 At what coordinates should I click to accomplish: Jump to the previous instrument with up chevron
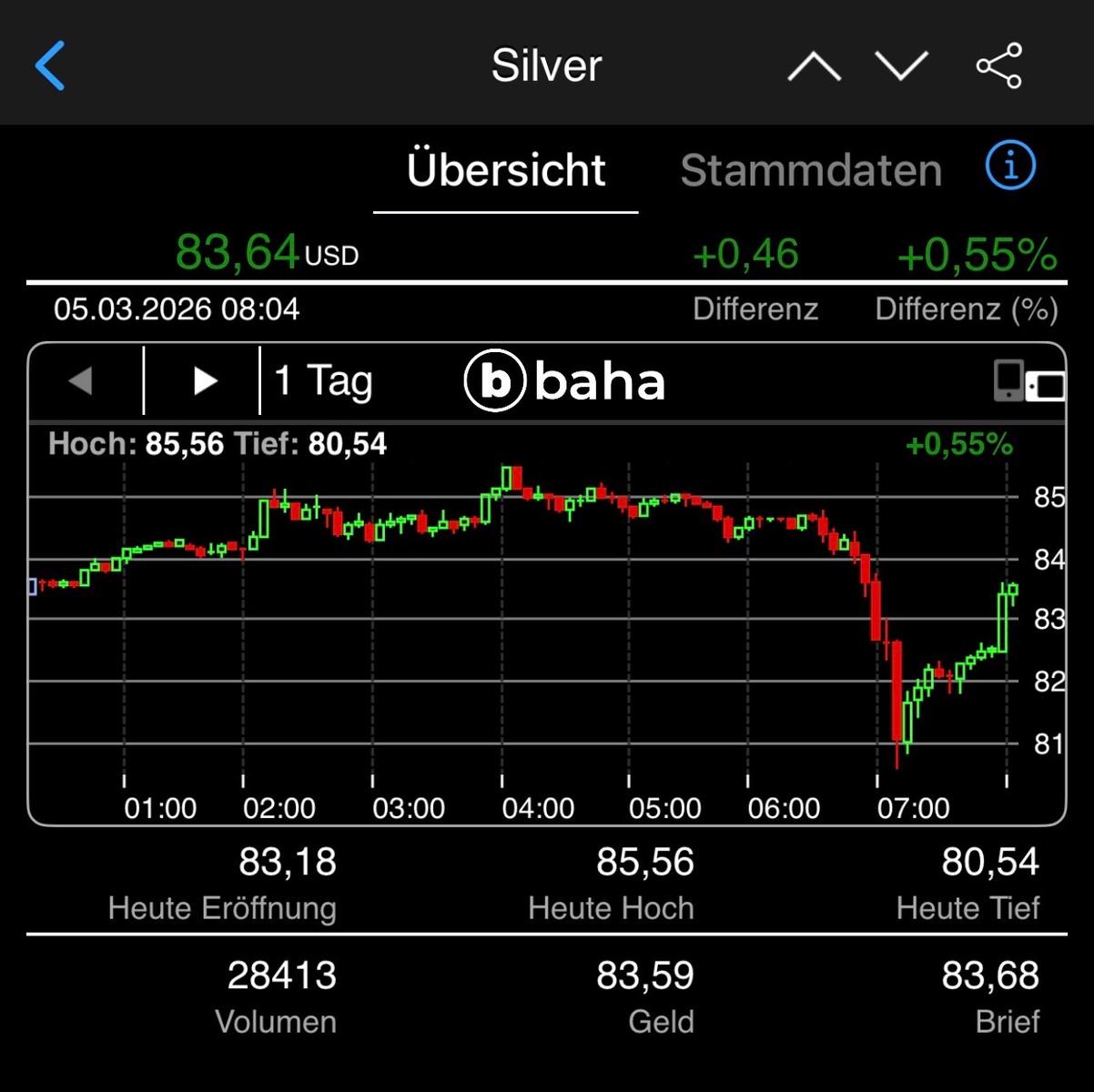[x=814, y=66]
